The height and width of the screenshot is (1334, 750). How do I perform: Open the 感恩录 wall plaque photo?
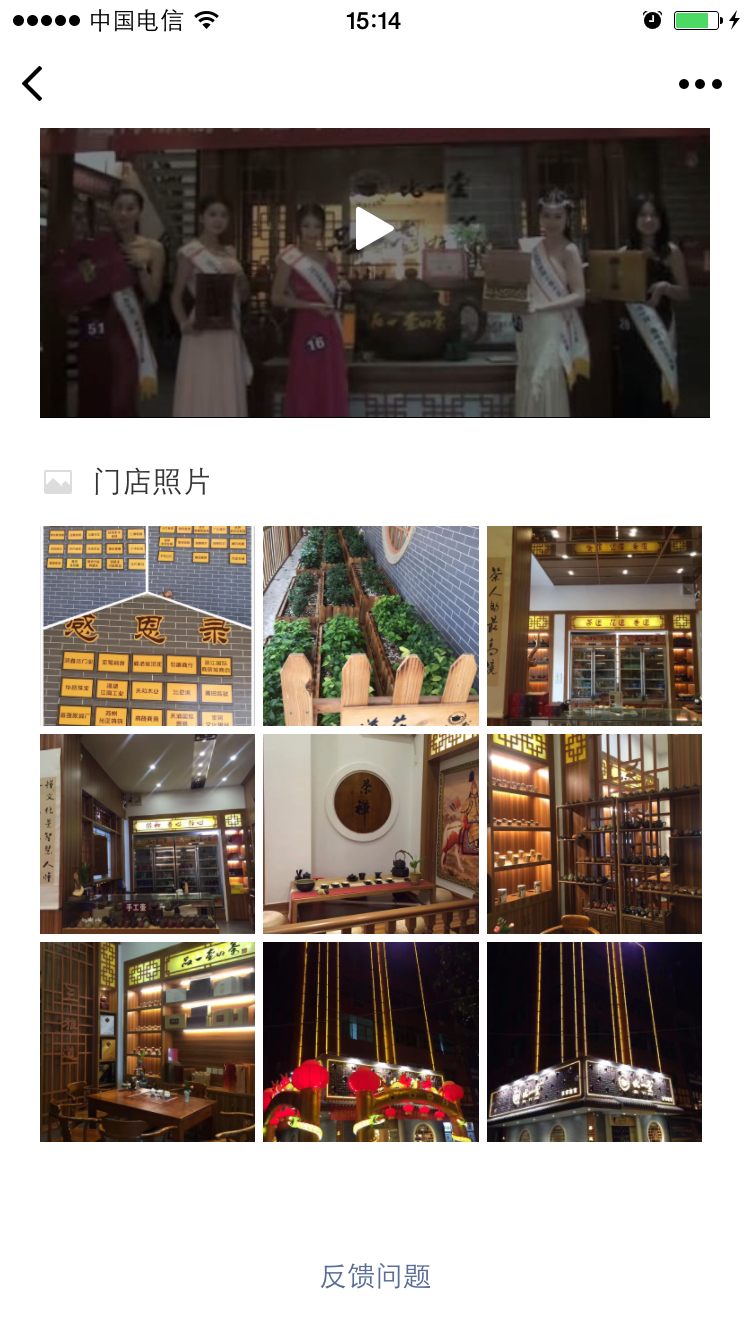tap(147, 626)
